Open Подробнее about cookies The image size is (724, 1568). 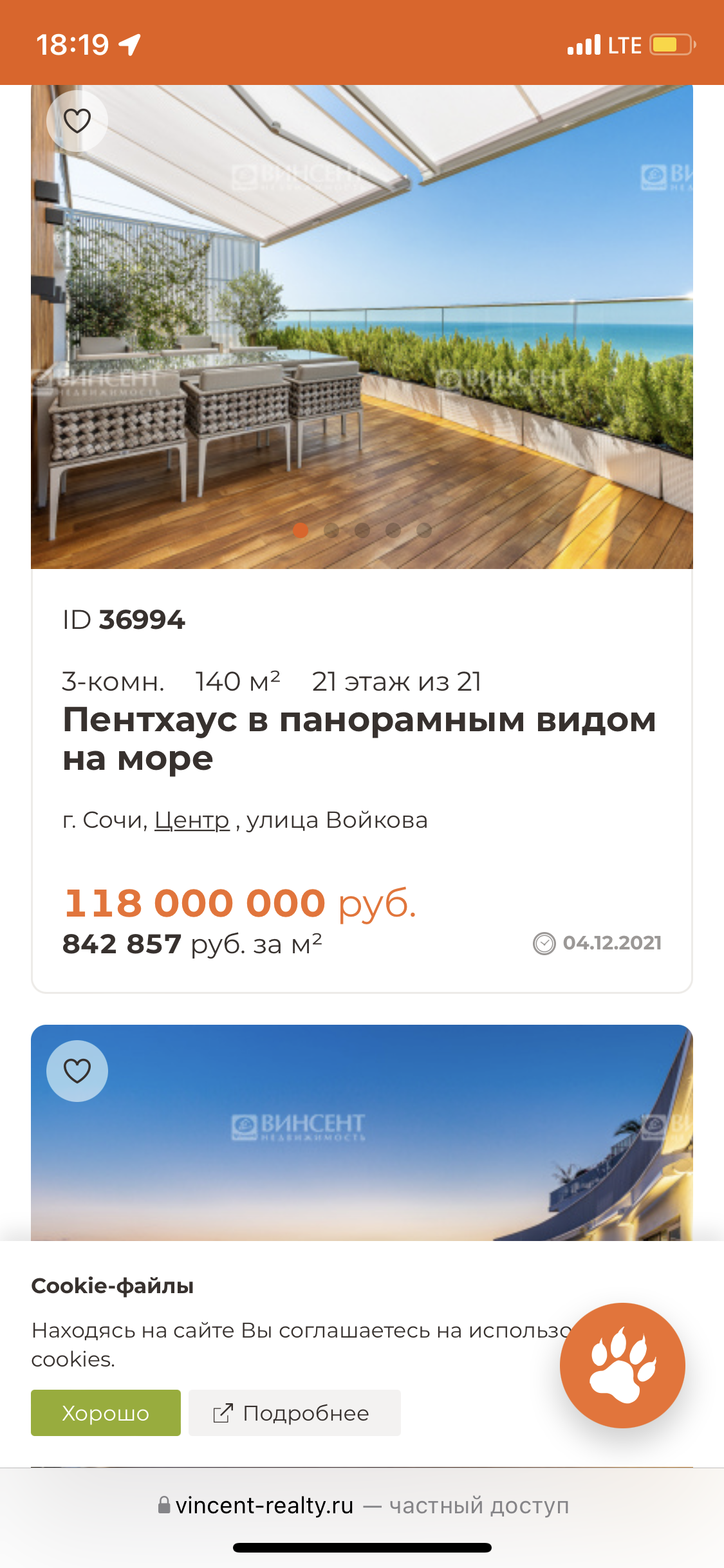coord(294,1413)
